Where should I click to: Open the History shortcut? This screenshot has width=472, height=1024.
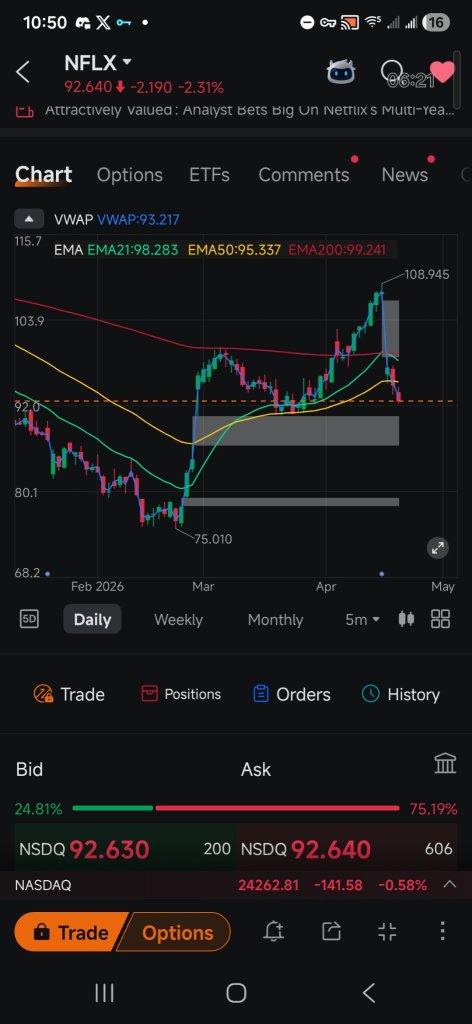pyautogui.click(x=401, y=694)
